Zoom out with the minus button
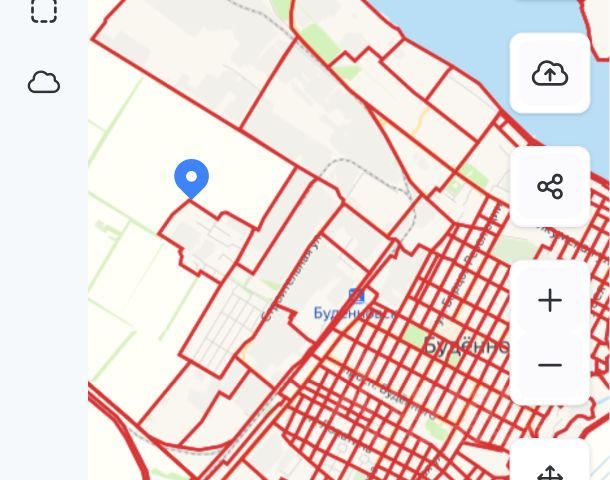This screenshot has width=610, height=480. point(550,365)
